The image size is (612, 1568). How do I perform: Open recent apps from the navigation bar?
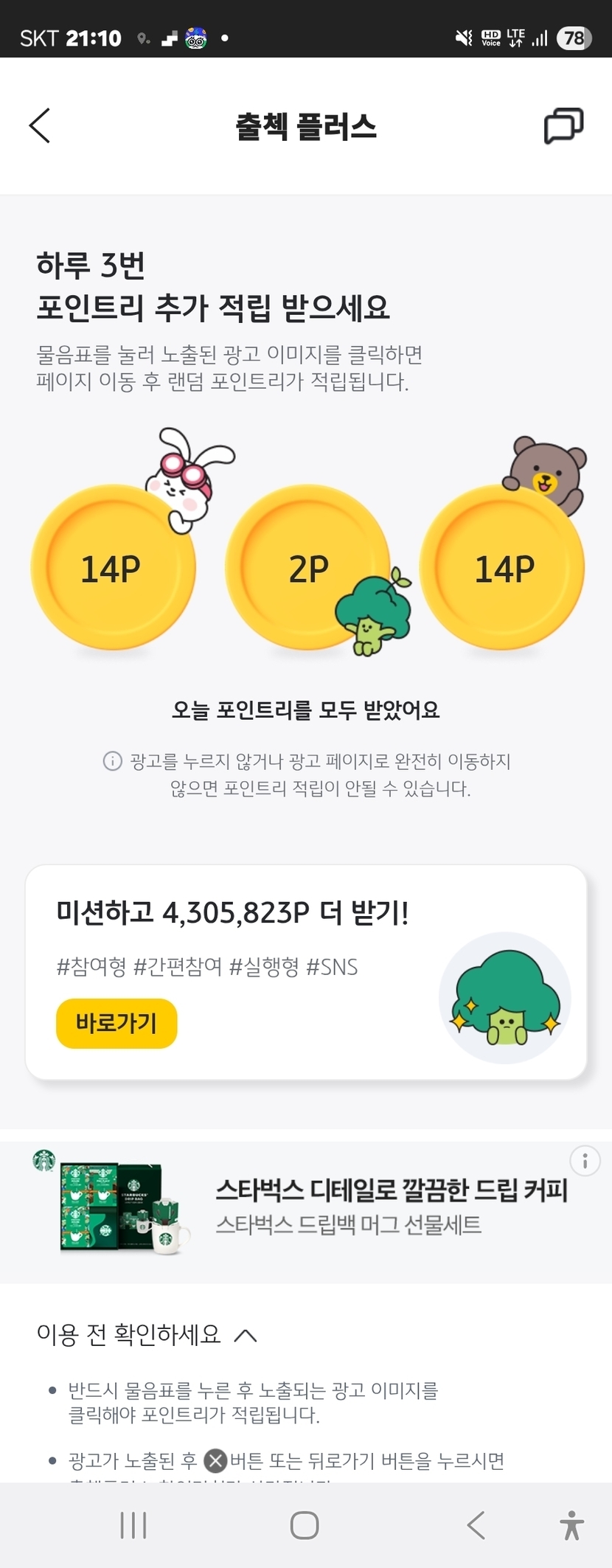tap(133, 1524)
